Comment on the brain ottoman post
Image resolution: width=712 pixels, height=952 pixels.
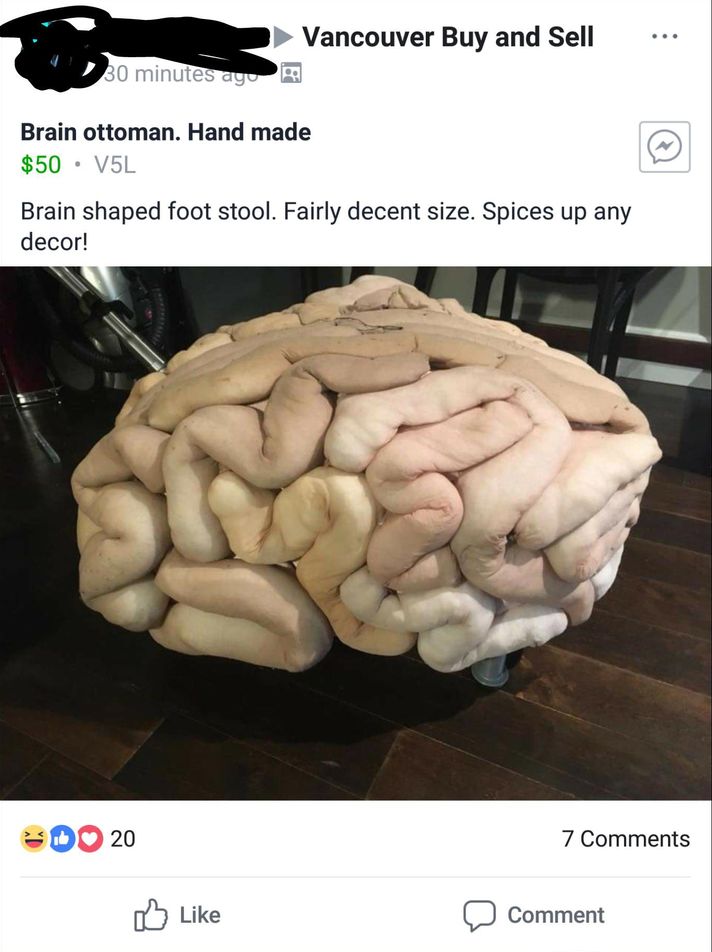click(x=533, y=914)
